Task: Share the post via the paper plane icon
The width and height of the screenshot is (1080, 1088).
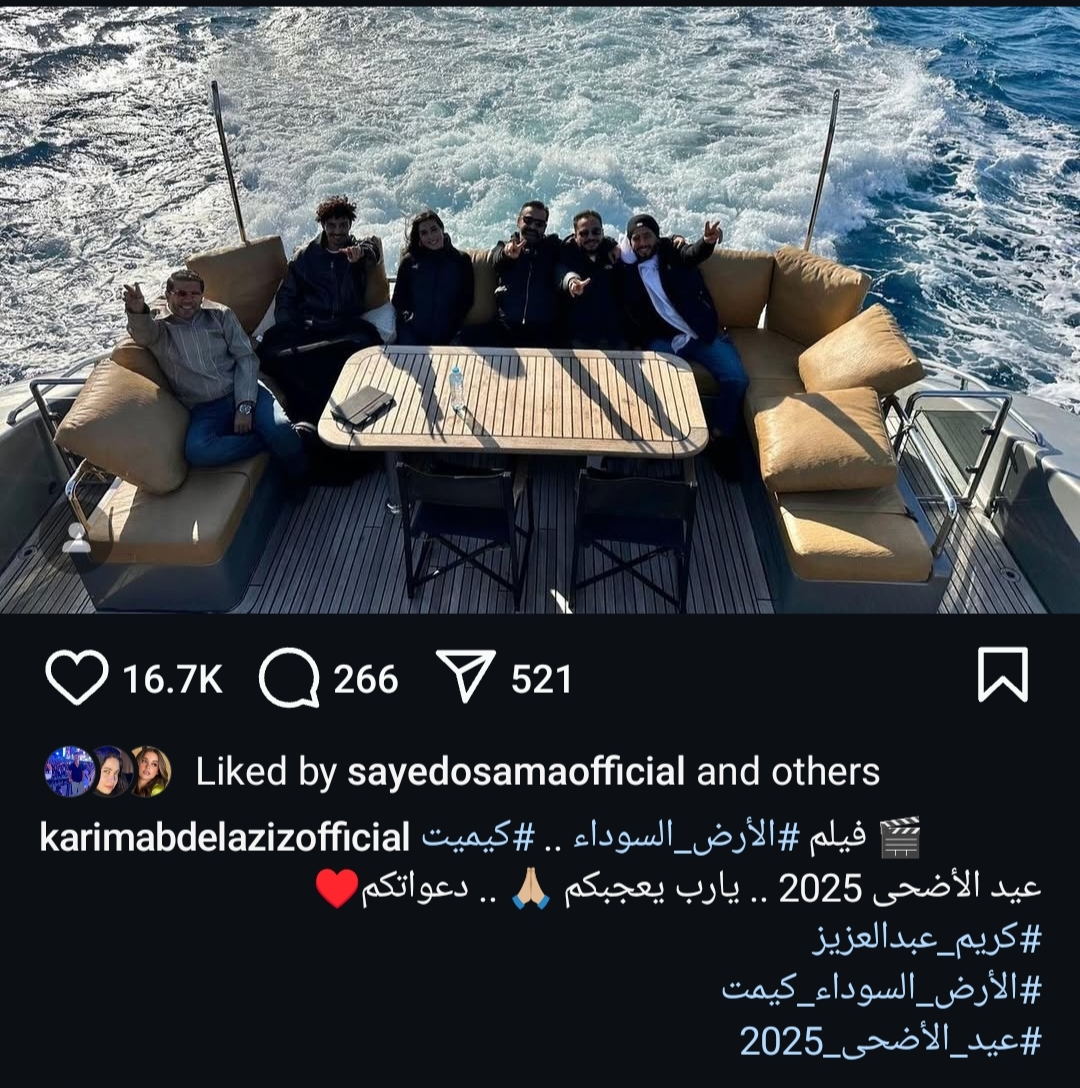Action: click(466, 677)
